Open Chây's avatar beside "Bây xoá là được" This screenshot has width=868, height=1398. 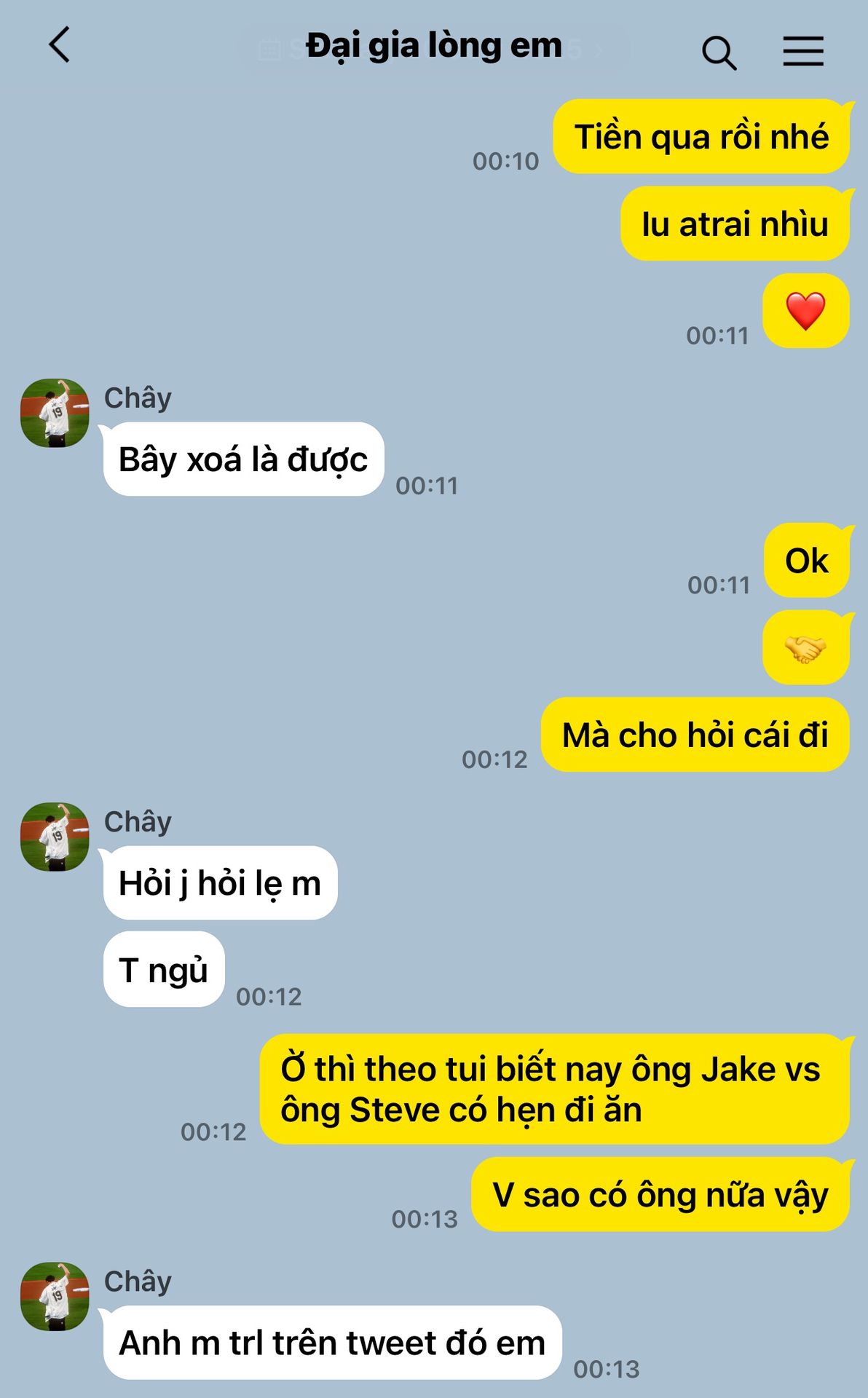point(55,413)
